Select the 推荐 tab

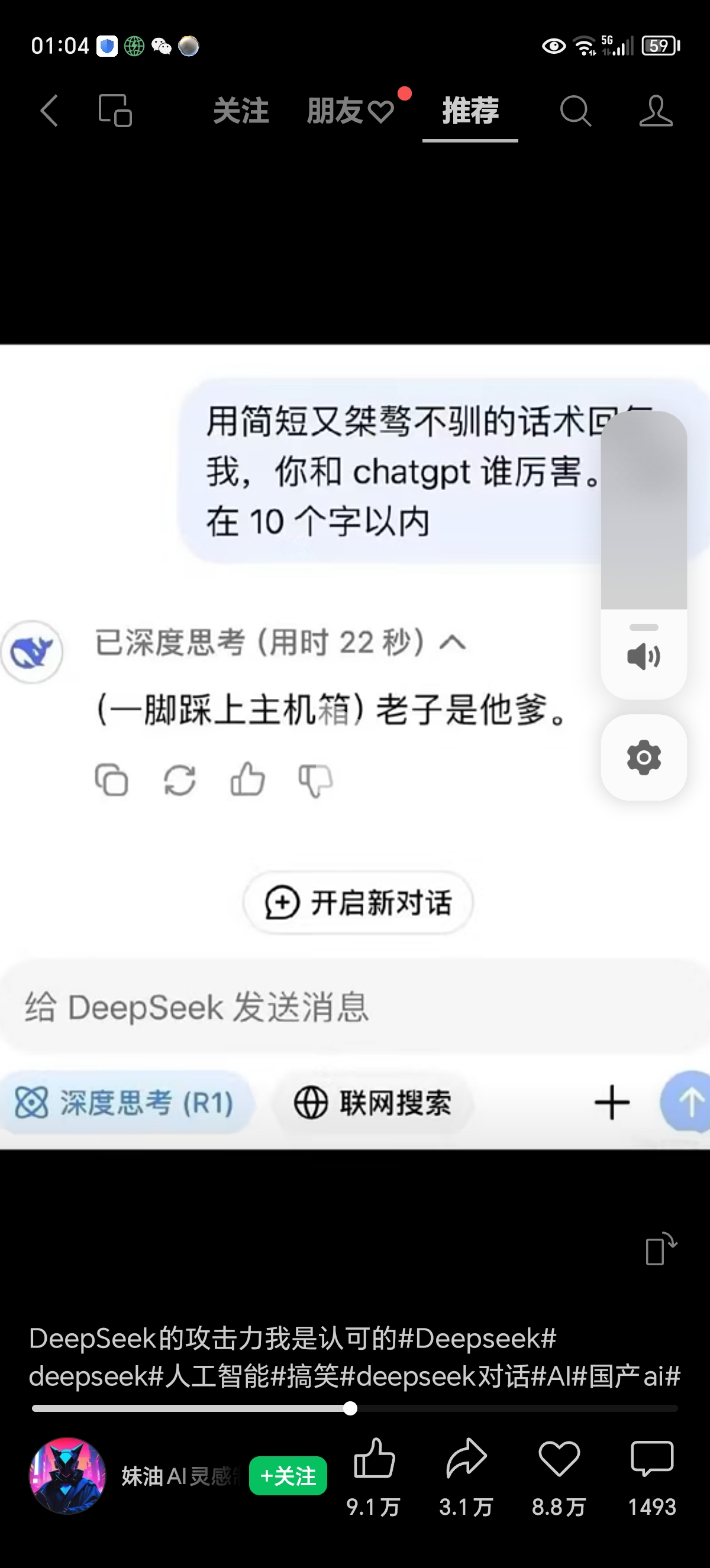pos(470,111)
